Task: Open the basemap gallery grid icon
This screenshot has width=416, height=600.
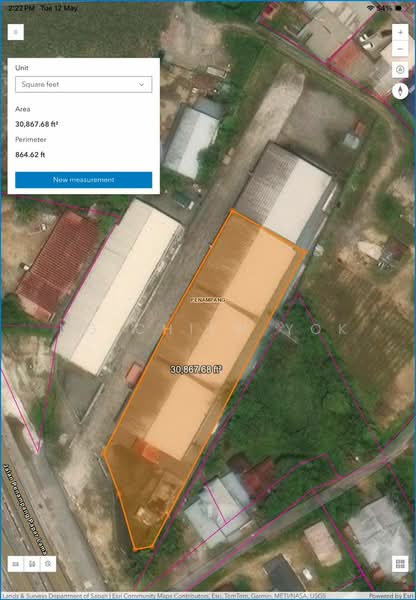Action: coord(400,564)
